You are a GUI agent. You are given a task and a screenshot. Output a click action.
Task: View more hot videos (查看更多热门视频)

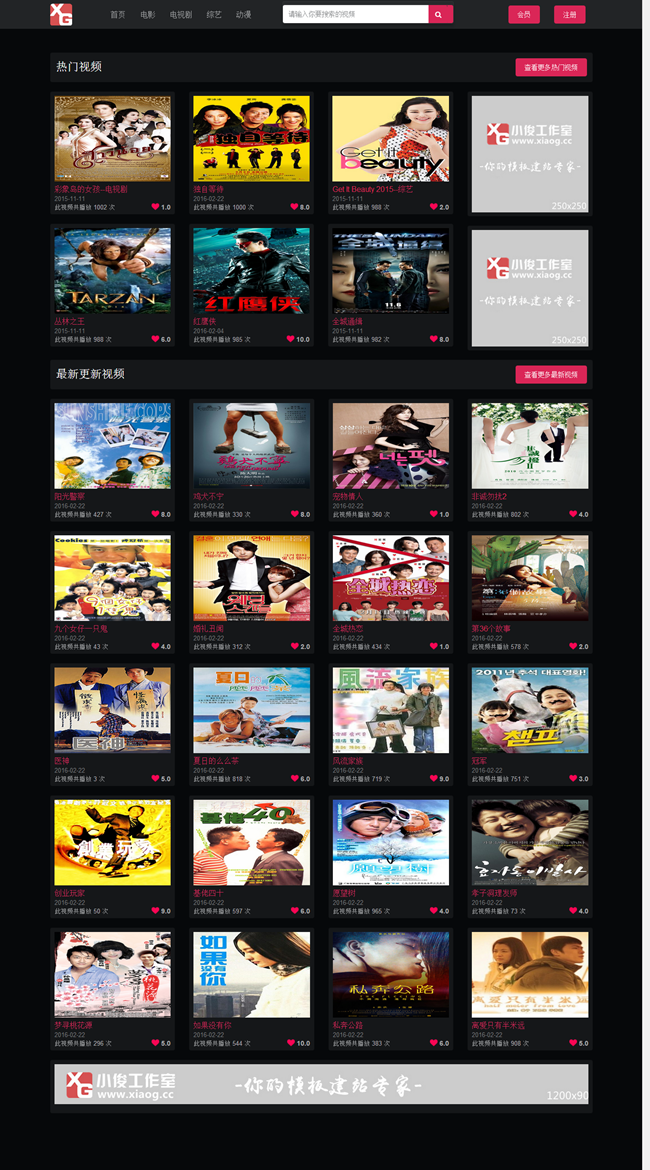point(551,67)
